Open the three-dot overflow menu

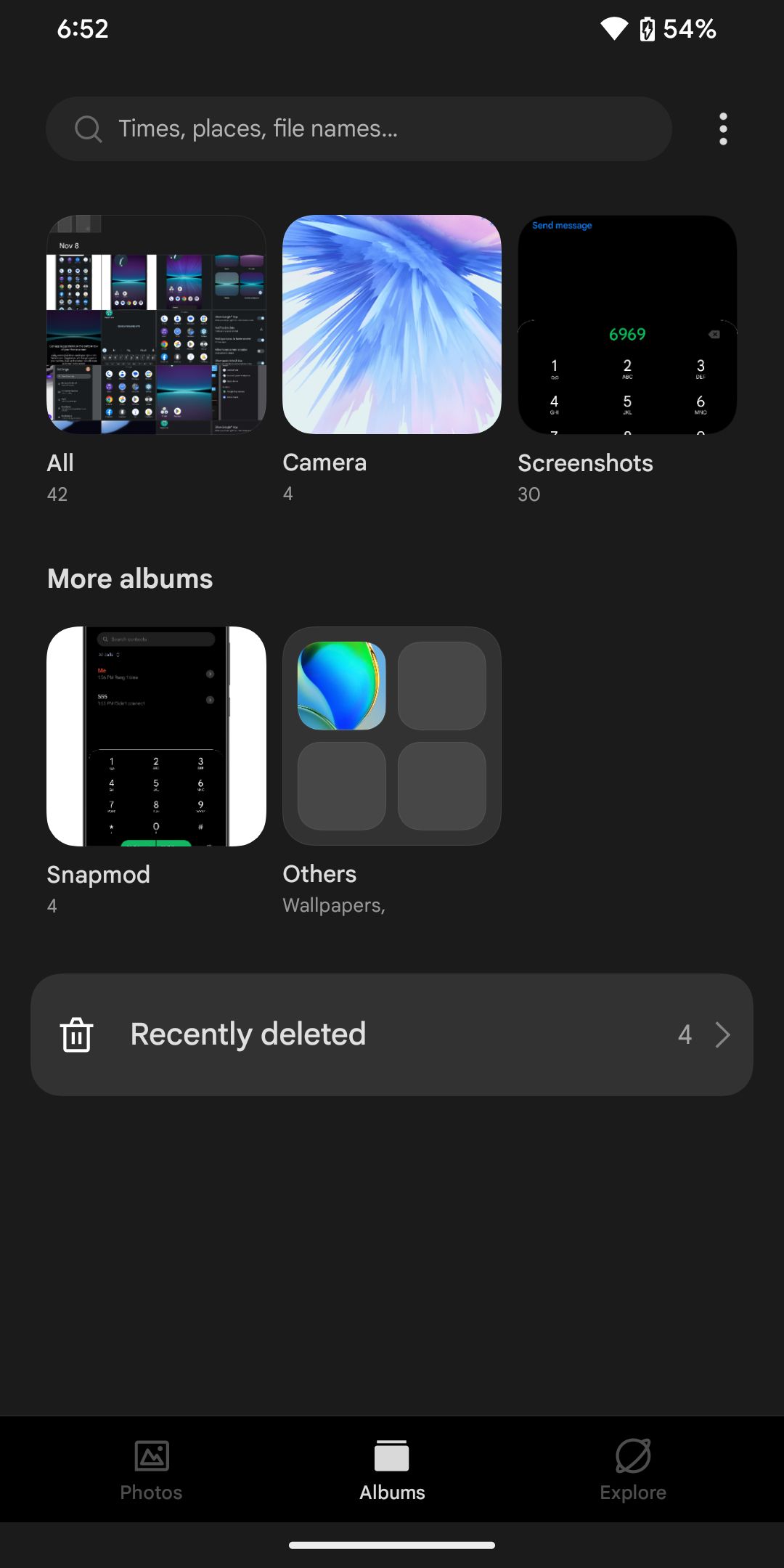722,129
